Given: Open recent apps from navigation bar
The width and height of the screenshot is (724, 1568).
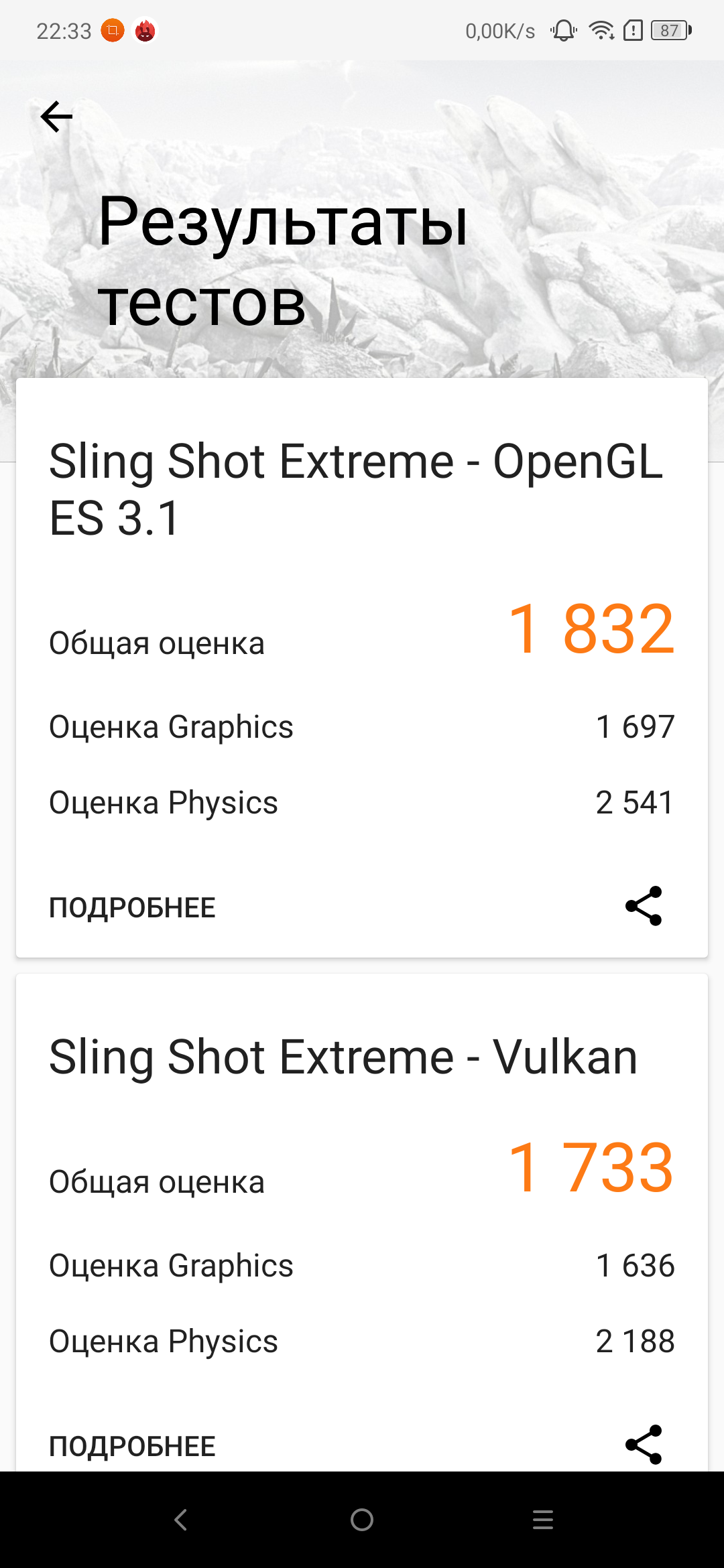Looking at the screenshot, I should click(543, 1520).
